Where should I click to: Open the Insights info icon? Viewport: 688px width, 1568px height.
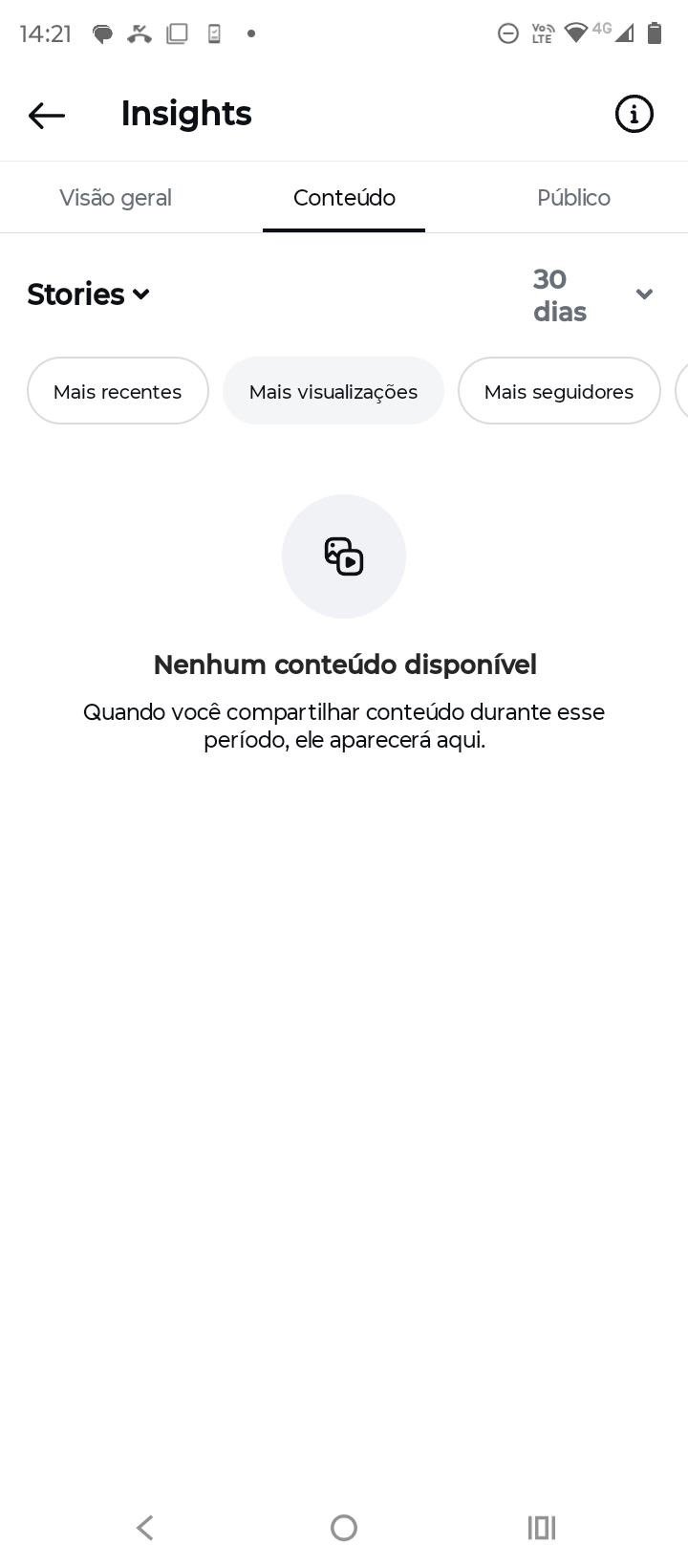[634, 114]
